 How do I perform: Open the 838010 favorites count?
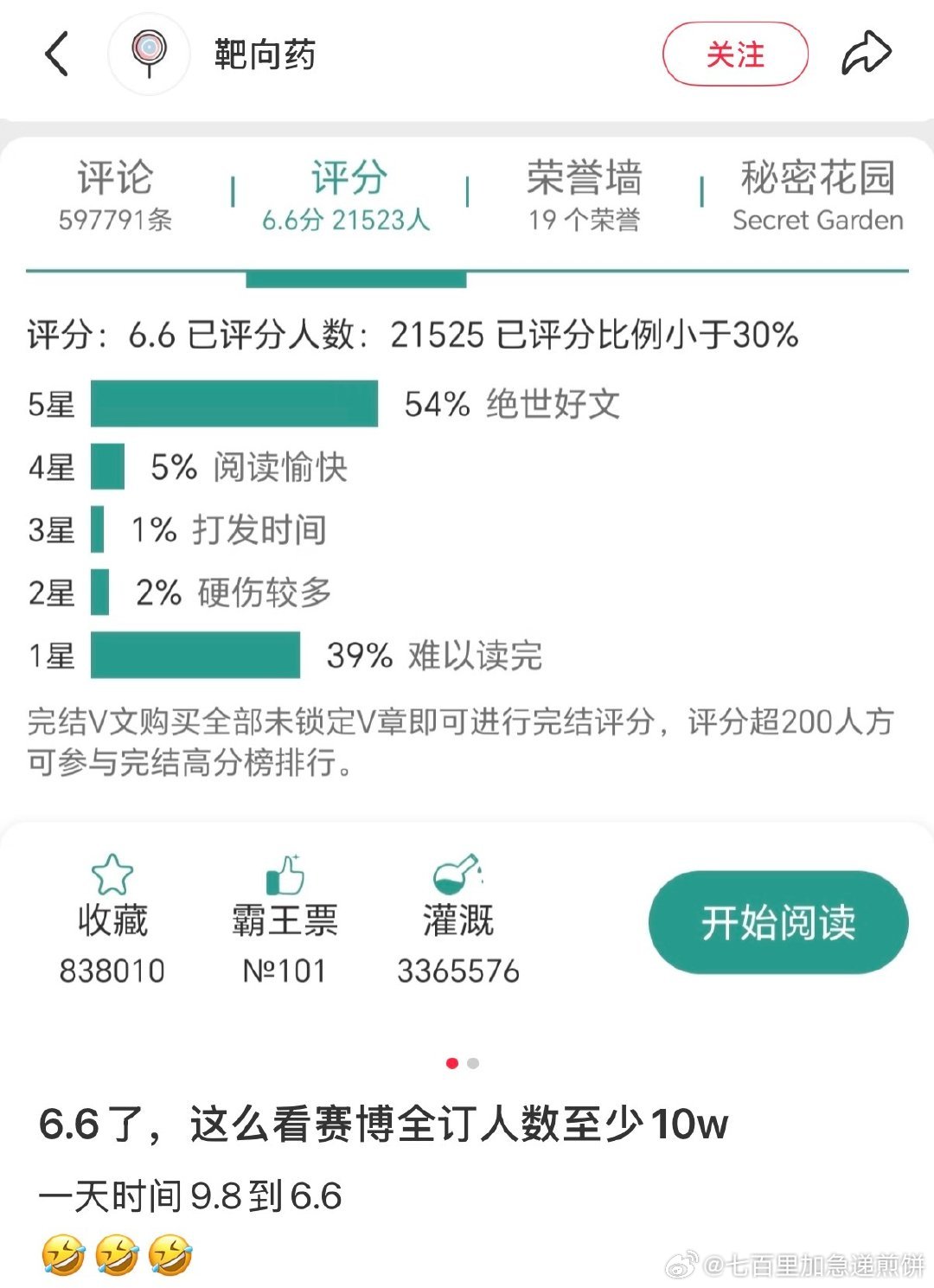click(111, 971)
